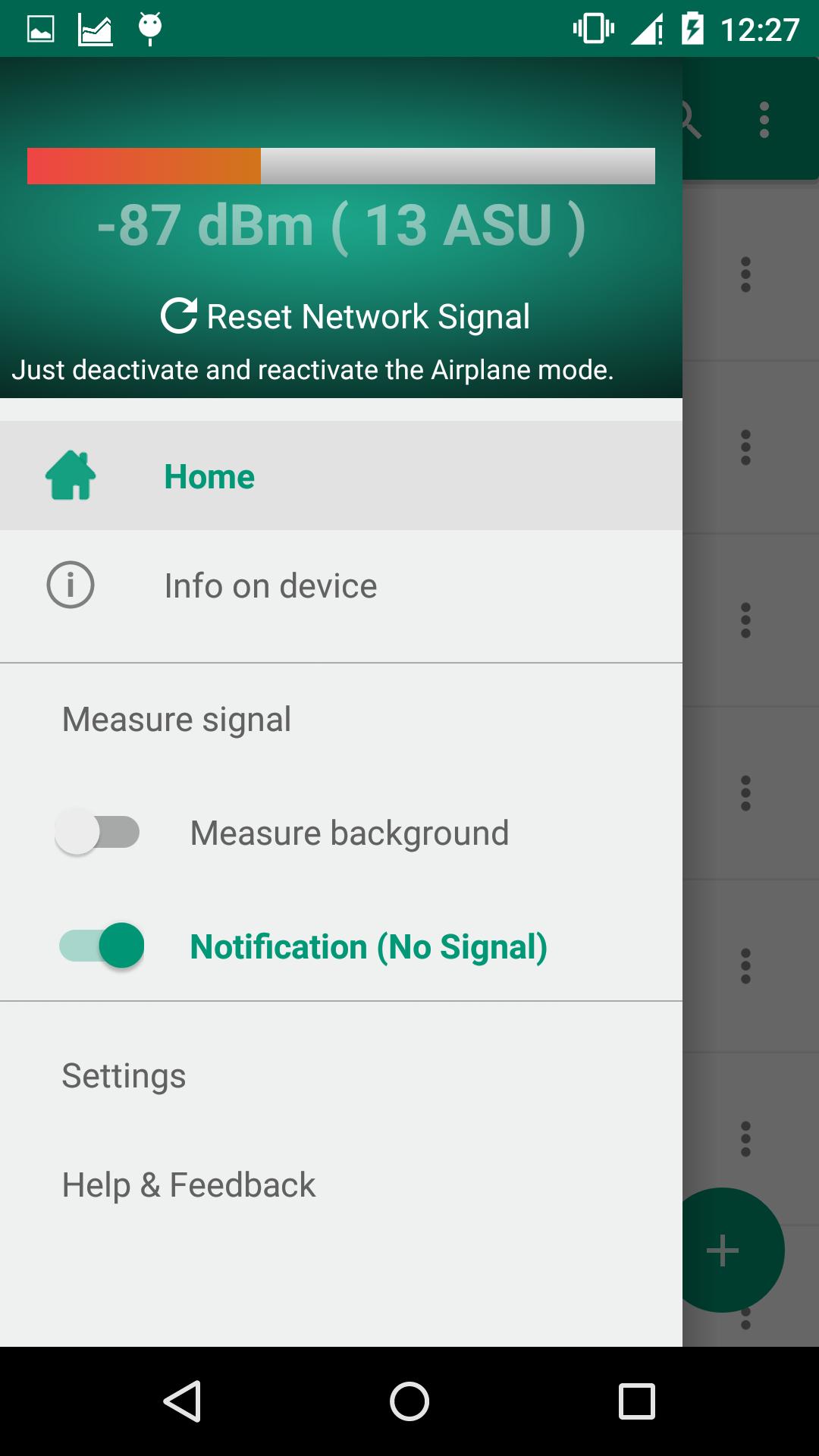Click the info circle icon
819x1456 pixels.
tap(71, 584)
